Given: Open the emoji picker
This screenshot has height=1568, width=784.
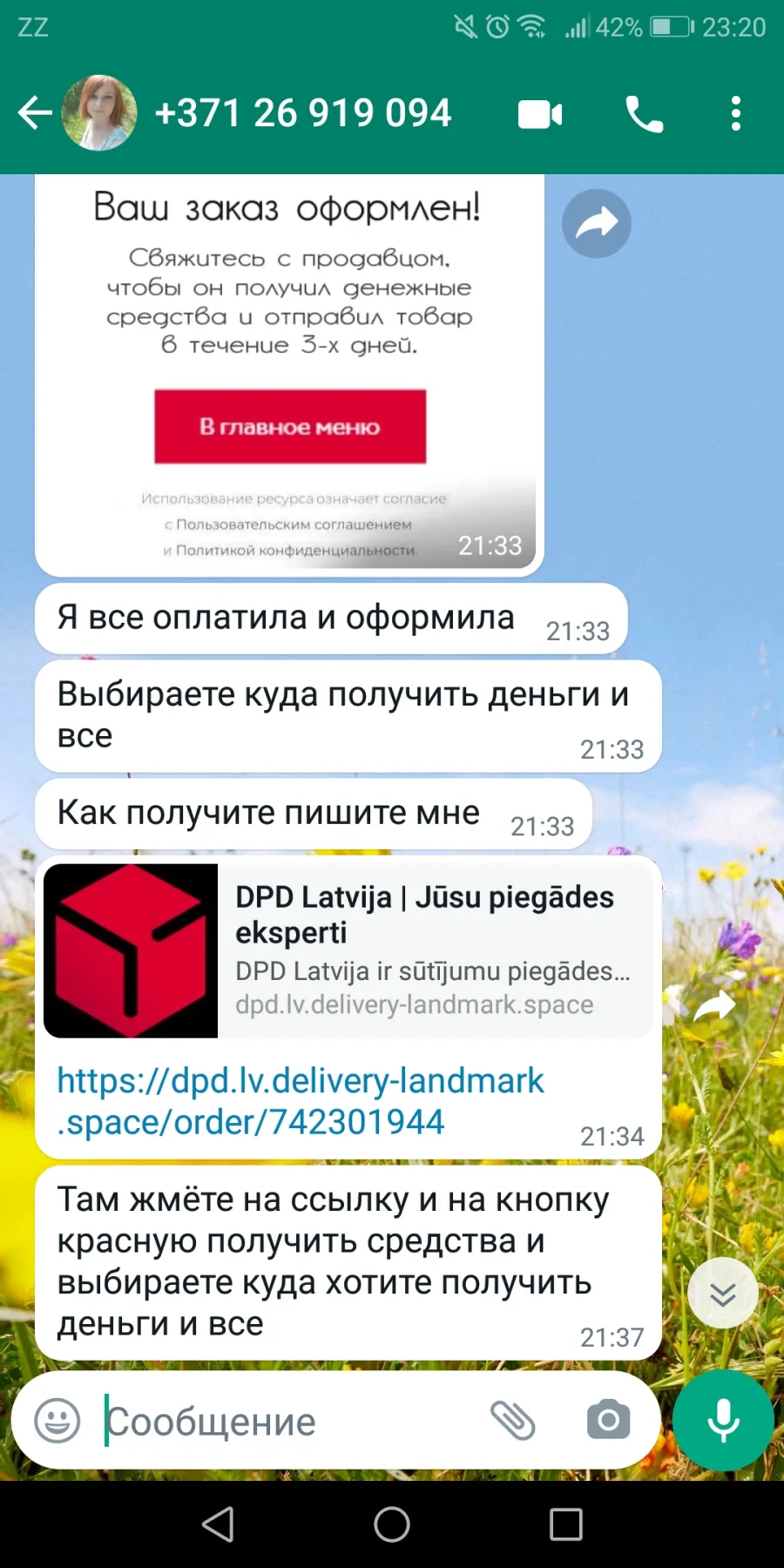Looking at the screenshot, I should [57, 1421].
